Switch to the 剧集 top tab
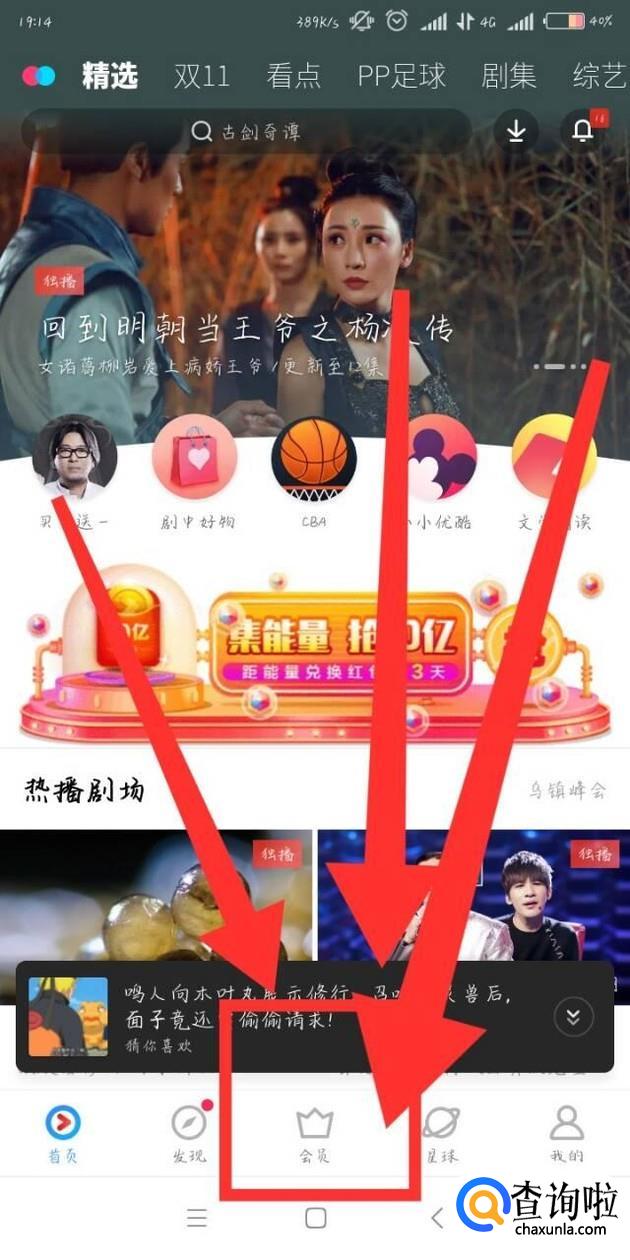This screenshot has height=1260, width=630. [x=508, y=76]
